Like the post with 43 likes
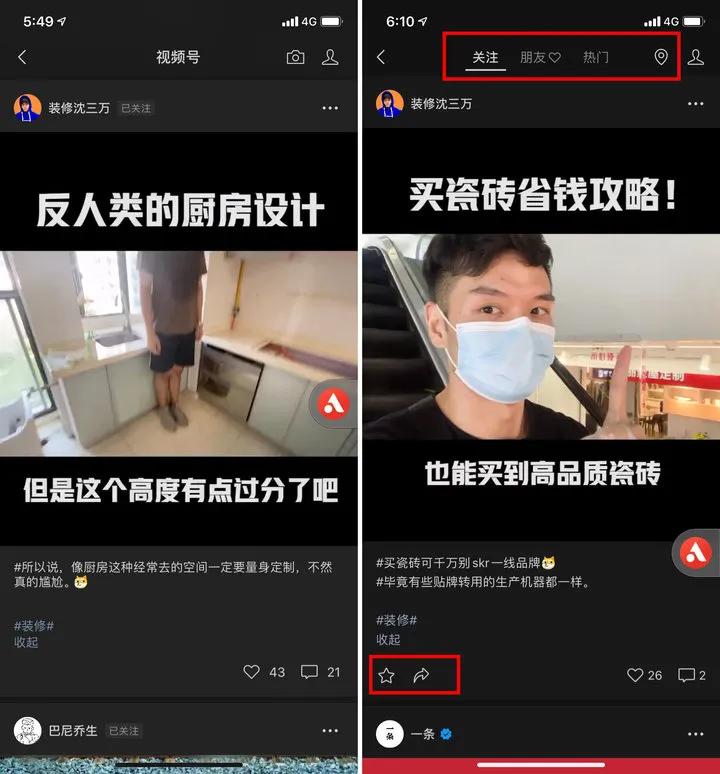This screenshot has width=720, height=774. pyautogui.click(x=253, y=672)
